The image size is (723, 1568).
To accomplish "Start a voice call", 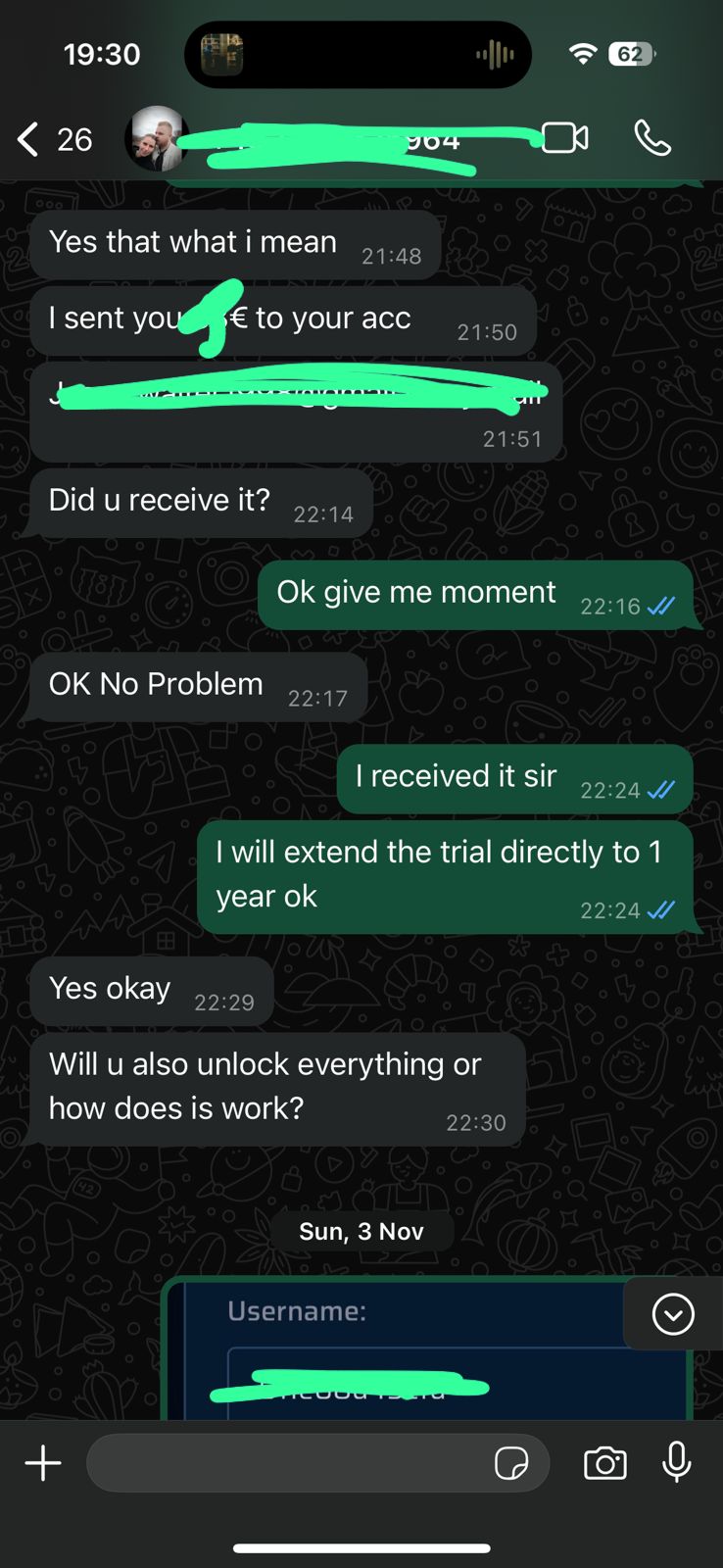I will (x=652, y=138).
